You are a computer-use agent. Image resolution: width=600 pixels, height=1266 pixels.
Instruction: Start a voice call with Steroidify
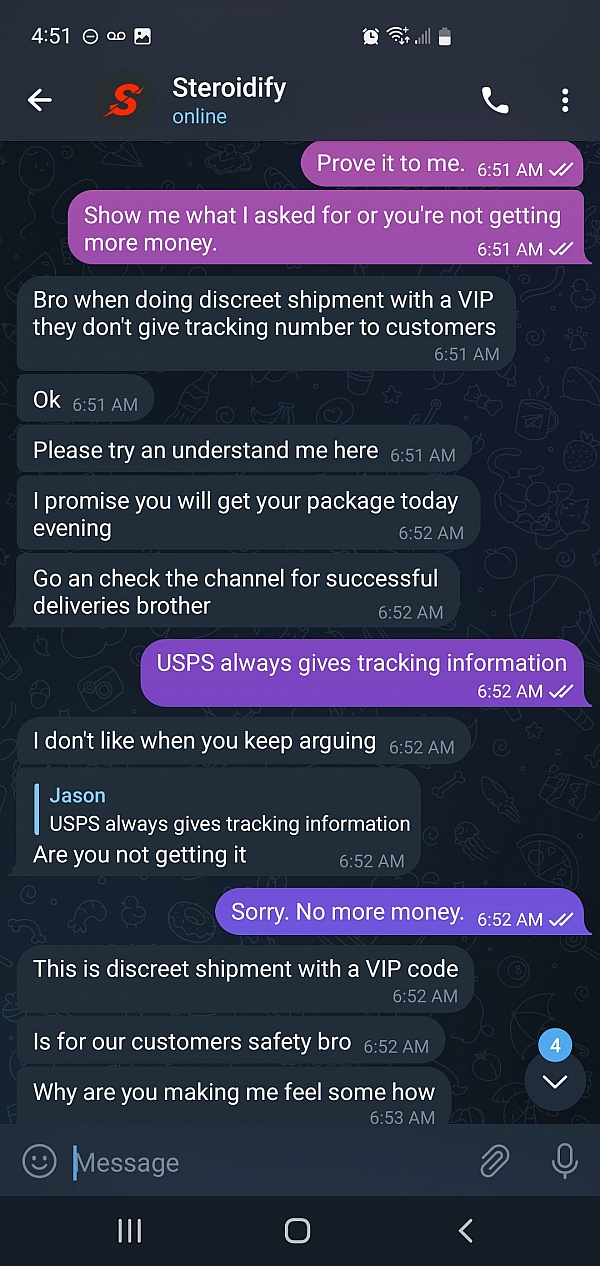pyautogui.click(x=495, y=100)
